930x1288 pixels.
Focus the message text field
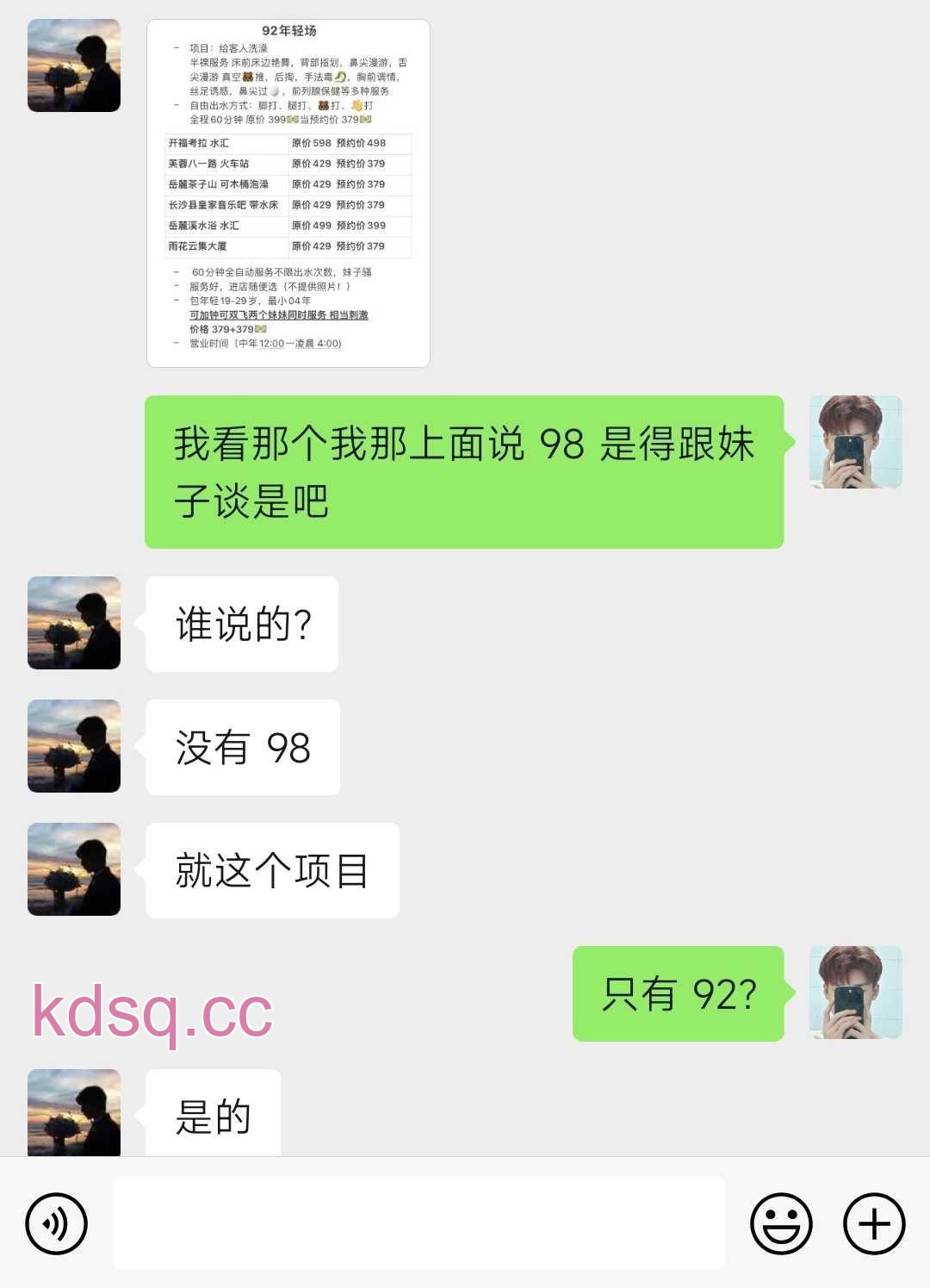(x=418, y=1223)
